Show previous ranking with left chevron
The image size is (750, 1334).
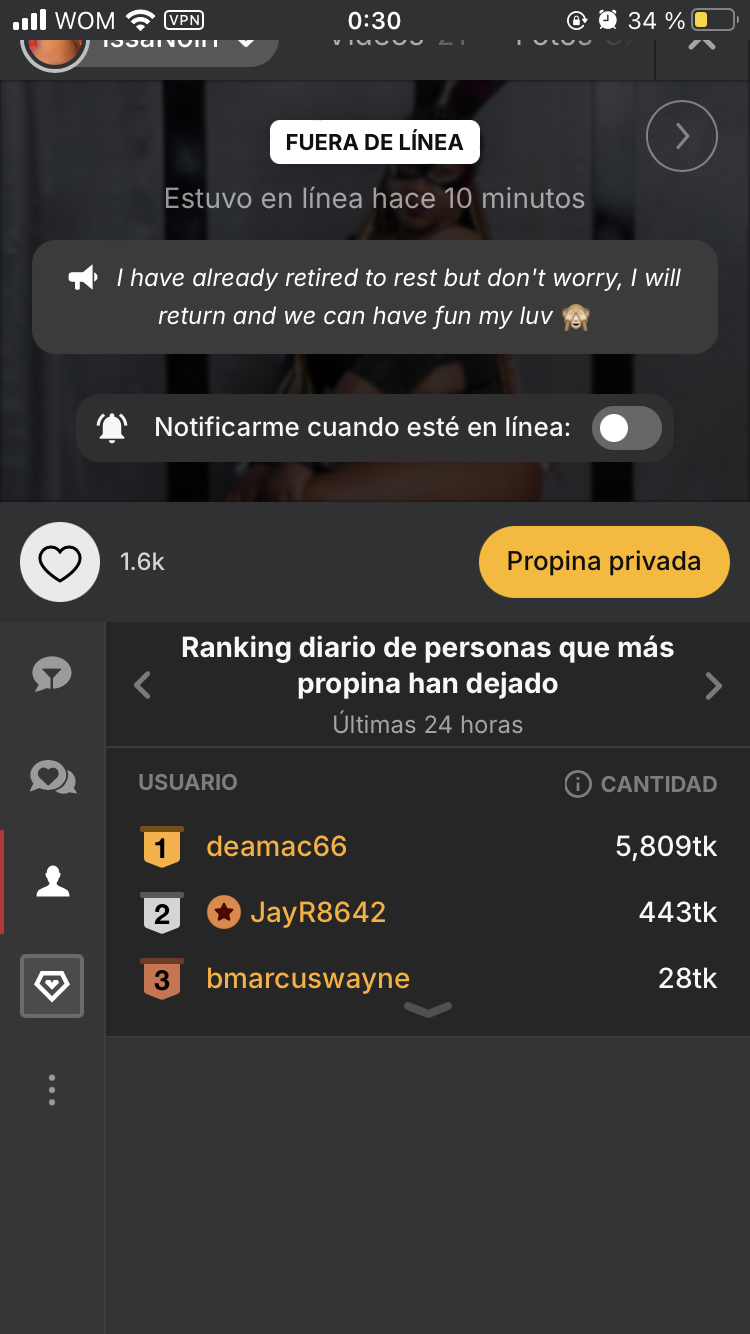tap(143, 686)
